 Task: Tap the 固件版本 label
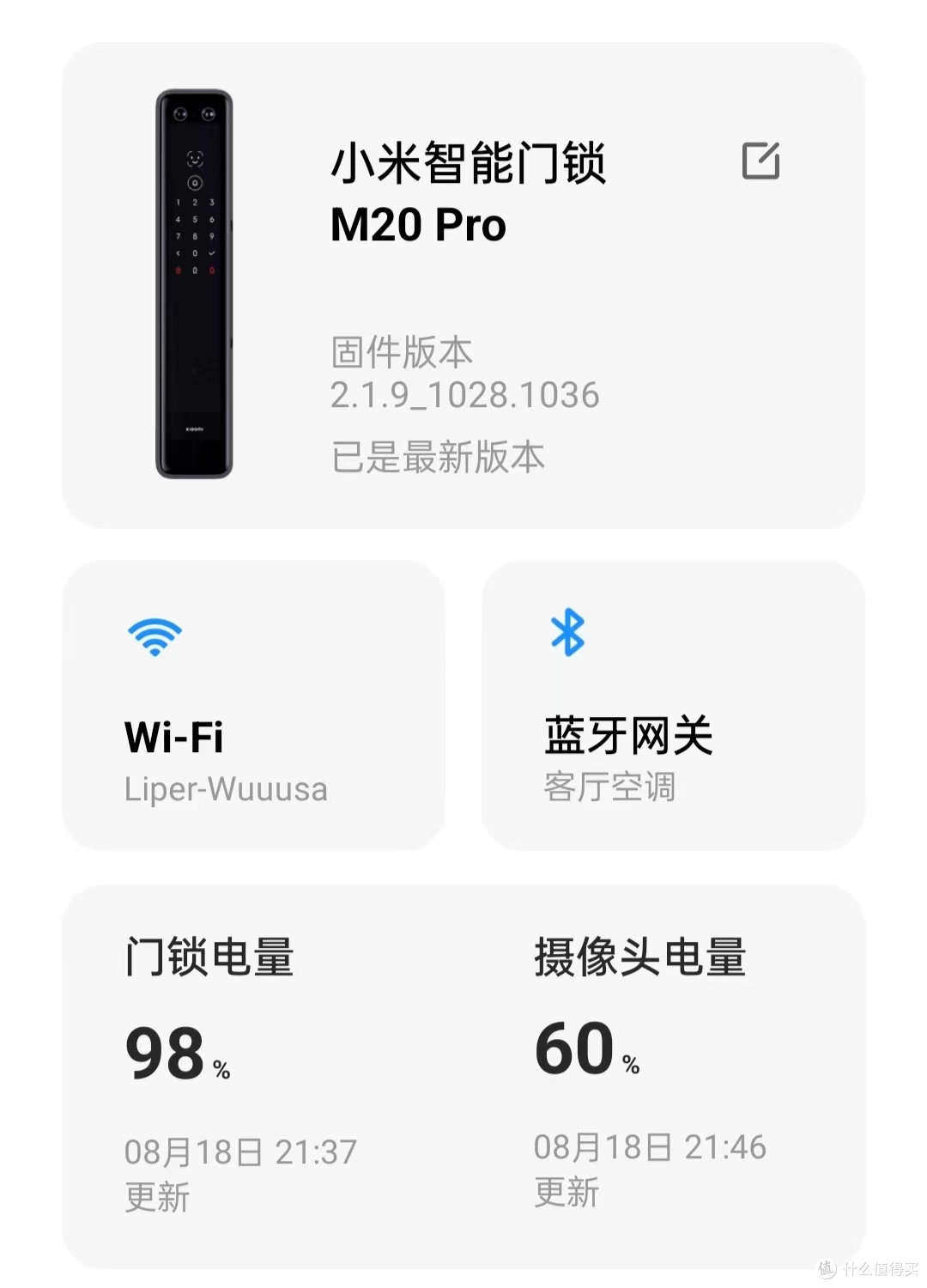(403, 351)
